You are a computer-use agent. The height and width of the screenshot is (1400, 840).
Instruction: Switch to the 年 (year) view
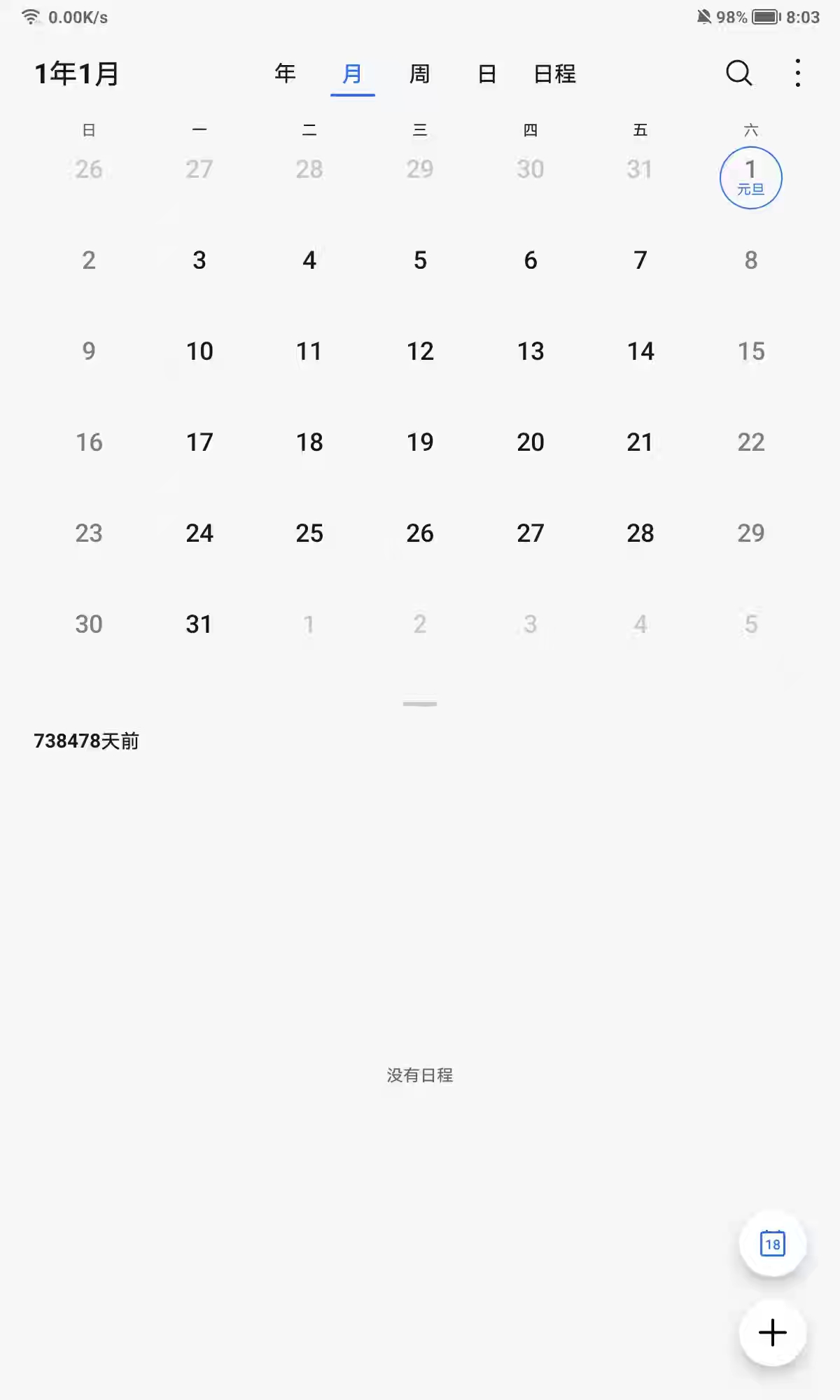pos(285,73)
